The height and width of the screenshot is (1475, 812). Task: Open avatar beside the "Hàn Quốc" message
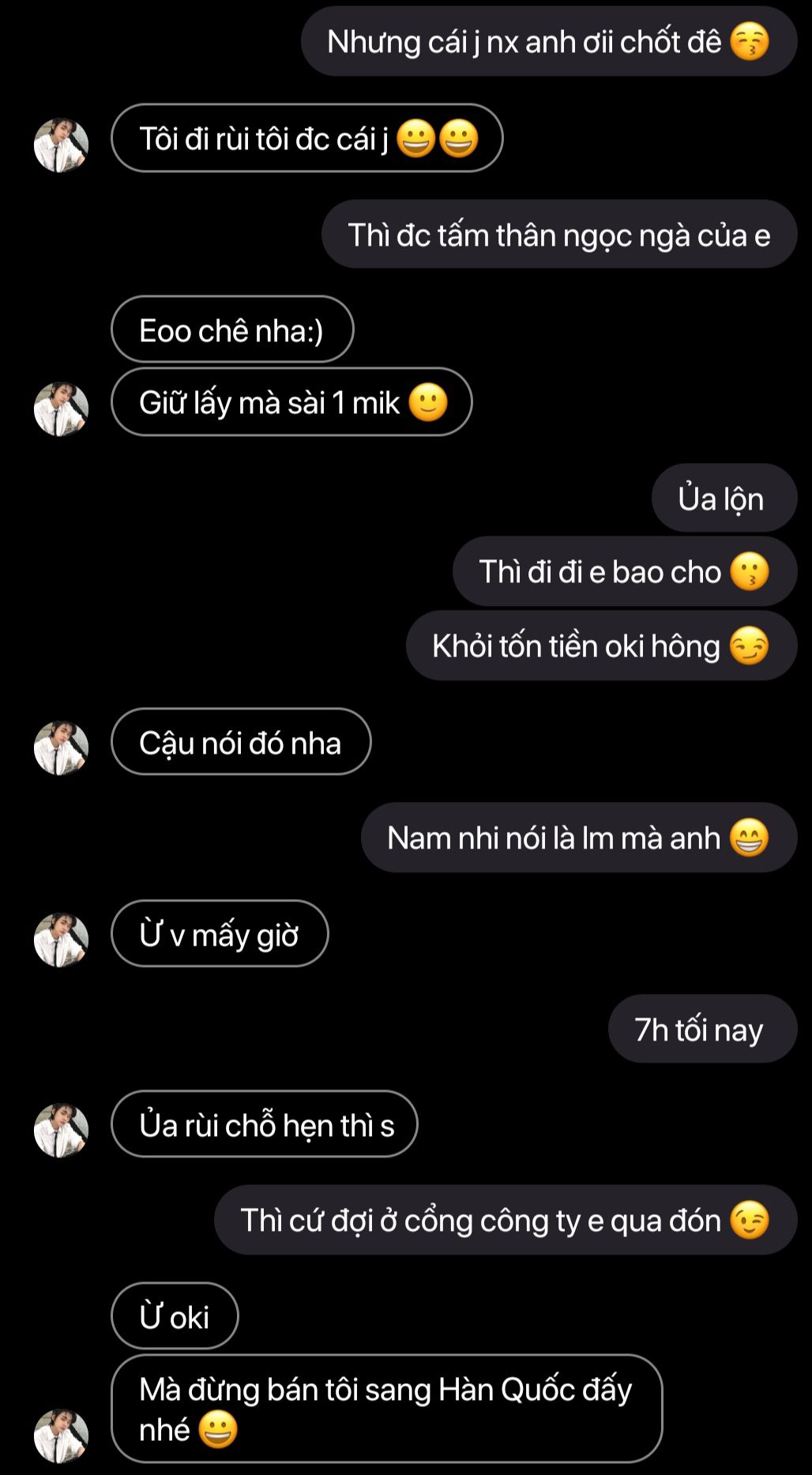[x=61, y=1435]
